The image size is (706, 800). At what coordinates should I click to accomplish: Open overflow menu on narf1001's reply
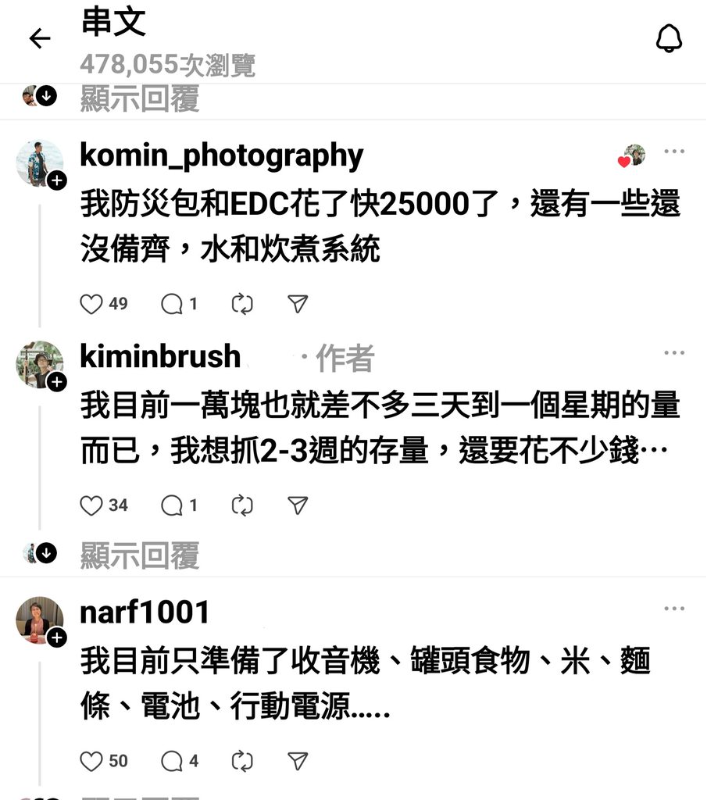coord(674,608)
